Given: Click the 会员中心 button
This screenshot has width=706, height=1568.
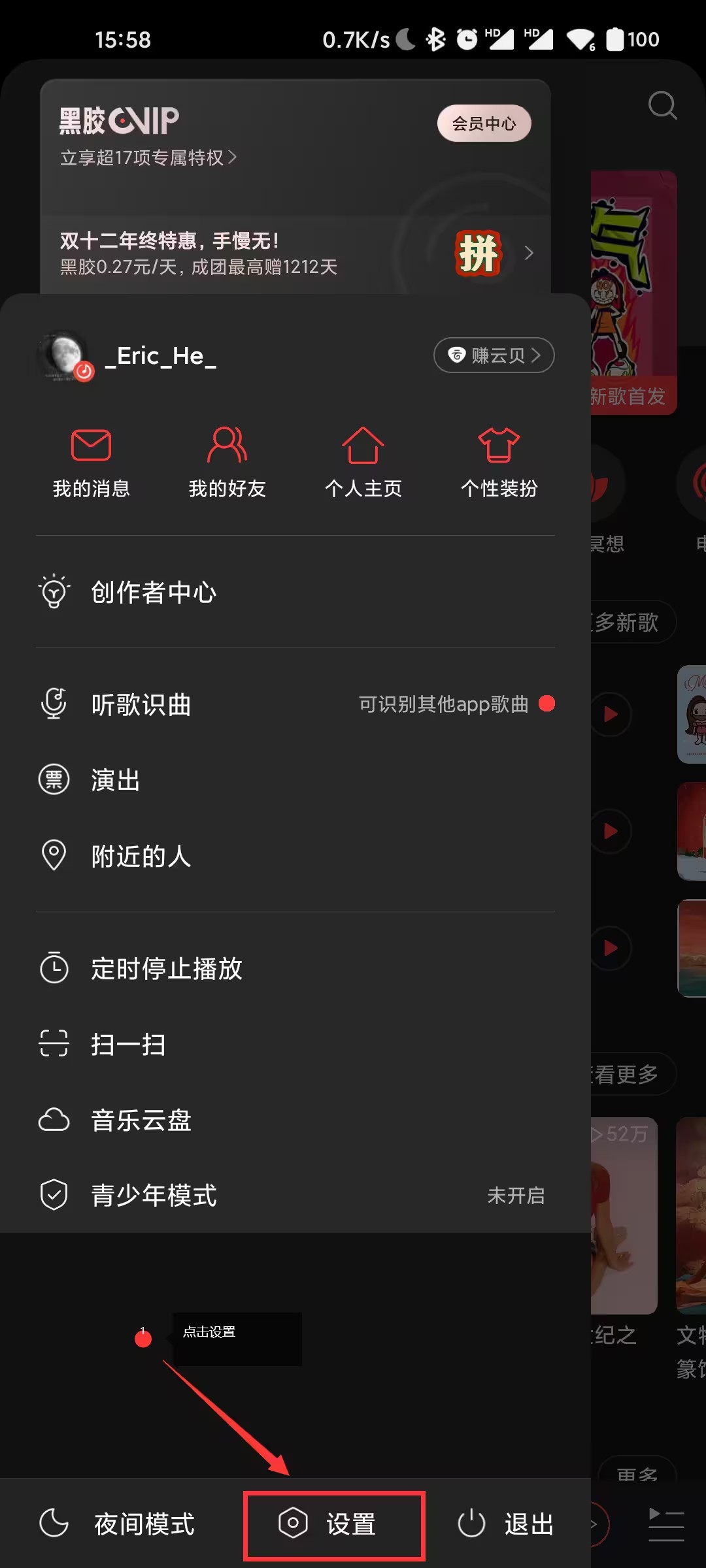Looking at the screenshot, I should [x=484, y=122].
